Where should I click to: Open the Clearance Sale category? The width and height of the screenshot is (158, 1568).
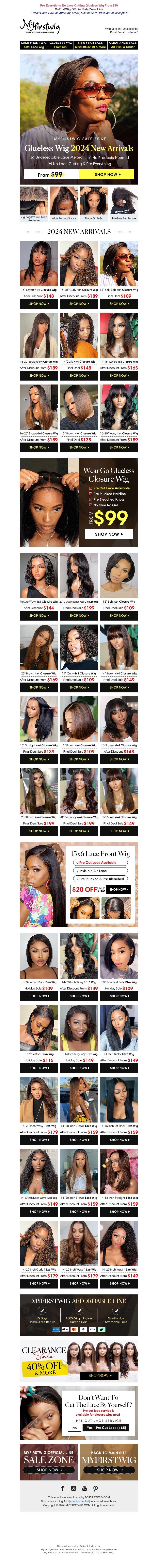tap(123, 45)
